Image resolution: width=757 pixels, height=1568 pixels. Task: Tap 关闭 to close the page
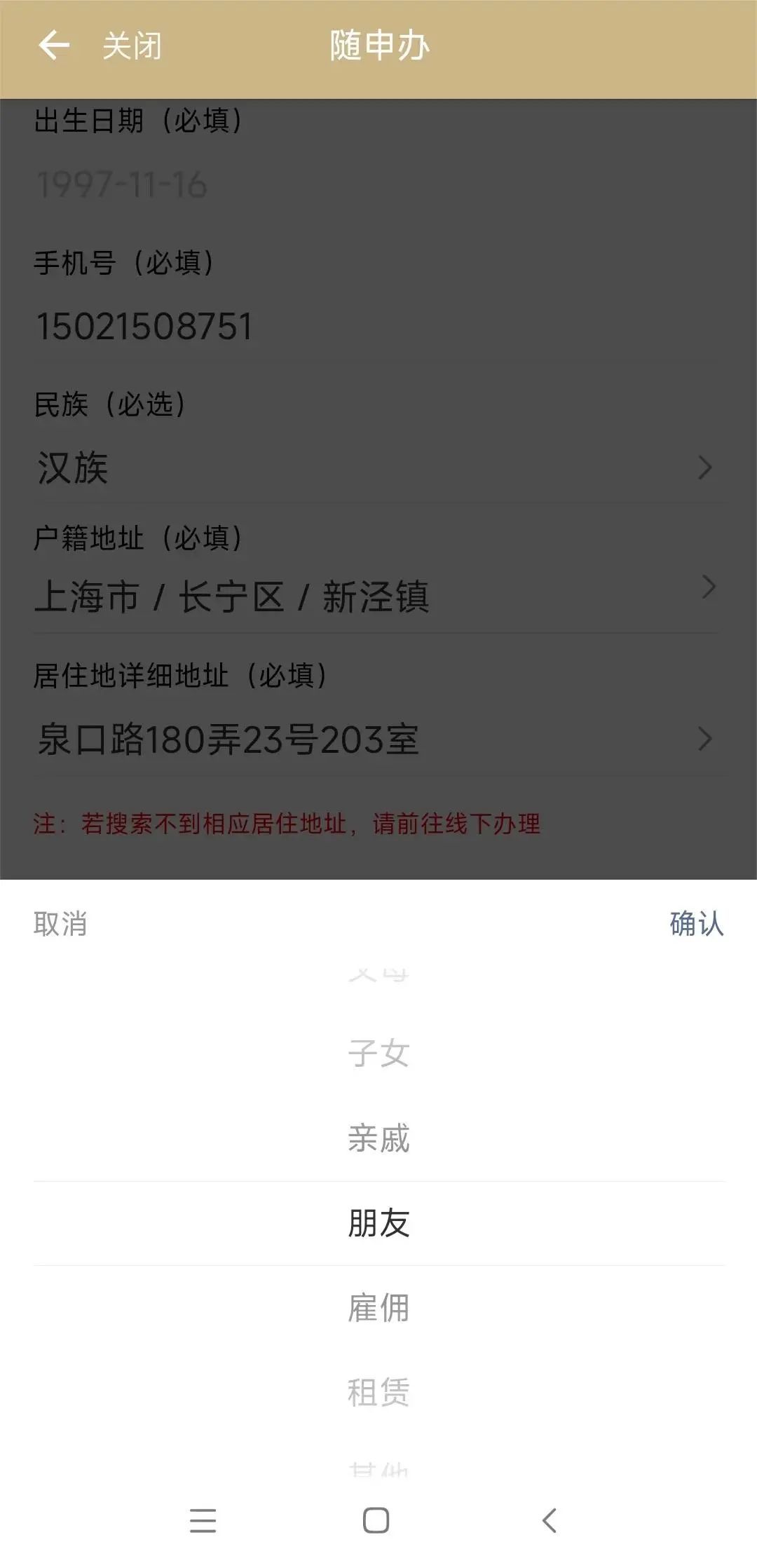pyautogui.click(x=132, y=46)
